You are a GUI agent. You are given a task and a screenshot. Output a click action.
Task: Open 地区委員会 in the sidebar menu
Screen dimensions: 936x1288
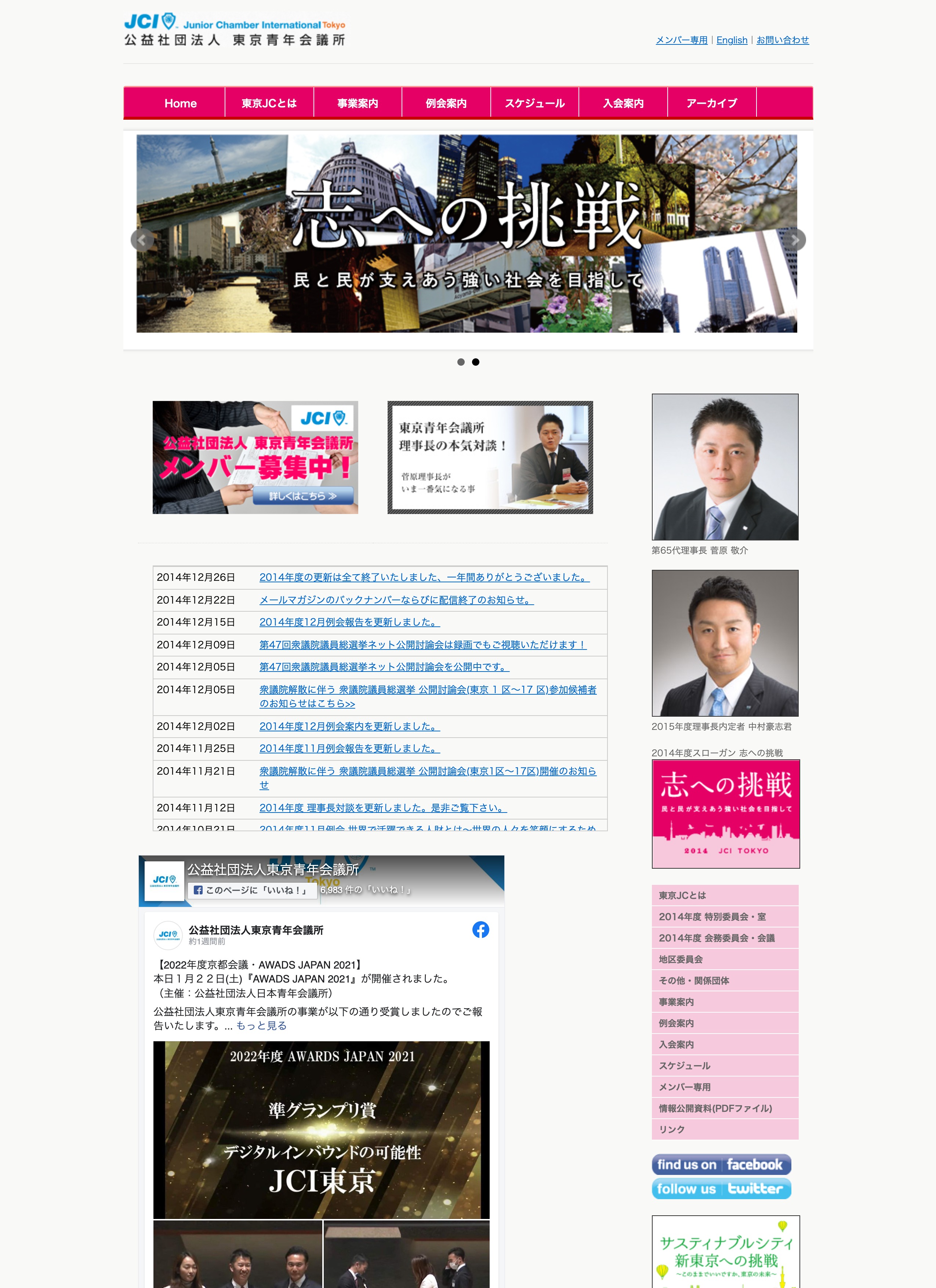681,959
